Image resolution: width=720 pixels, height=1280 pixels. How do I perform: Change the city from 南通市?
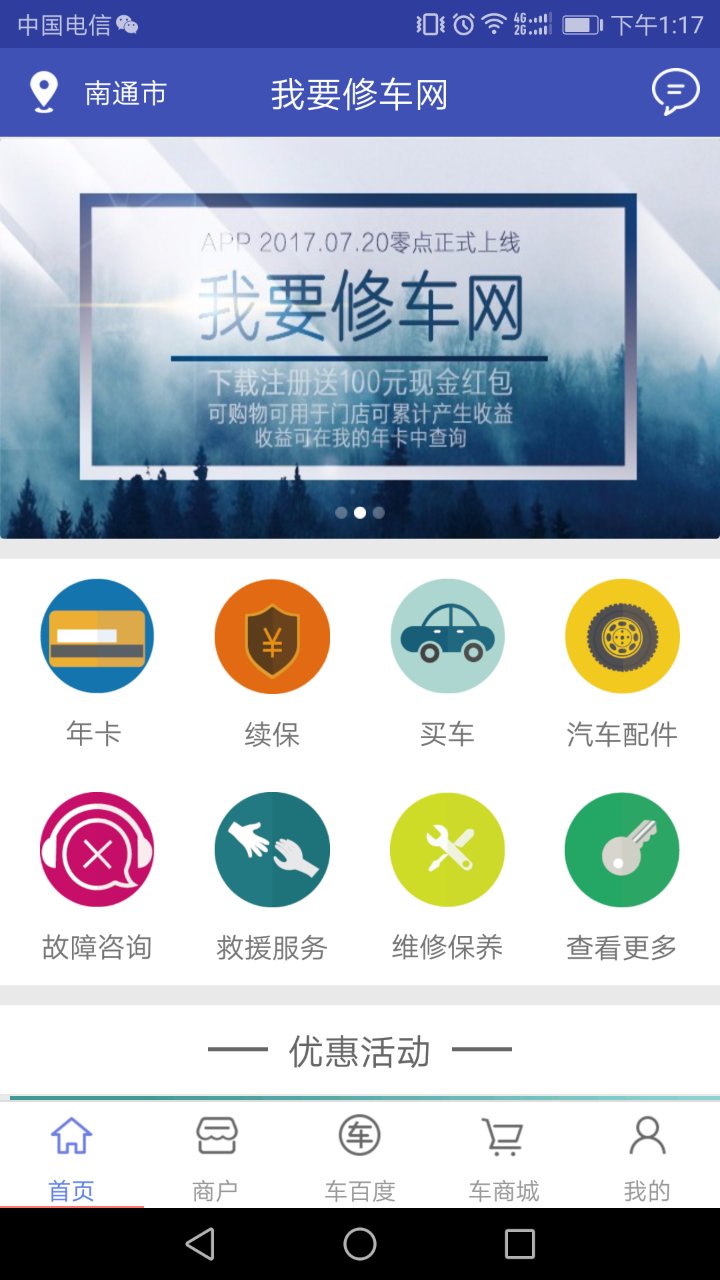click(98, 94)
